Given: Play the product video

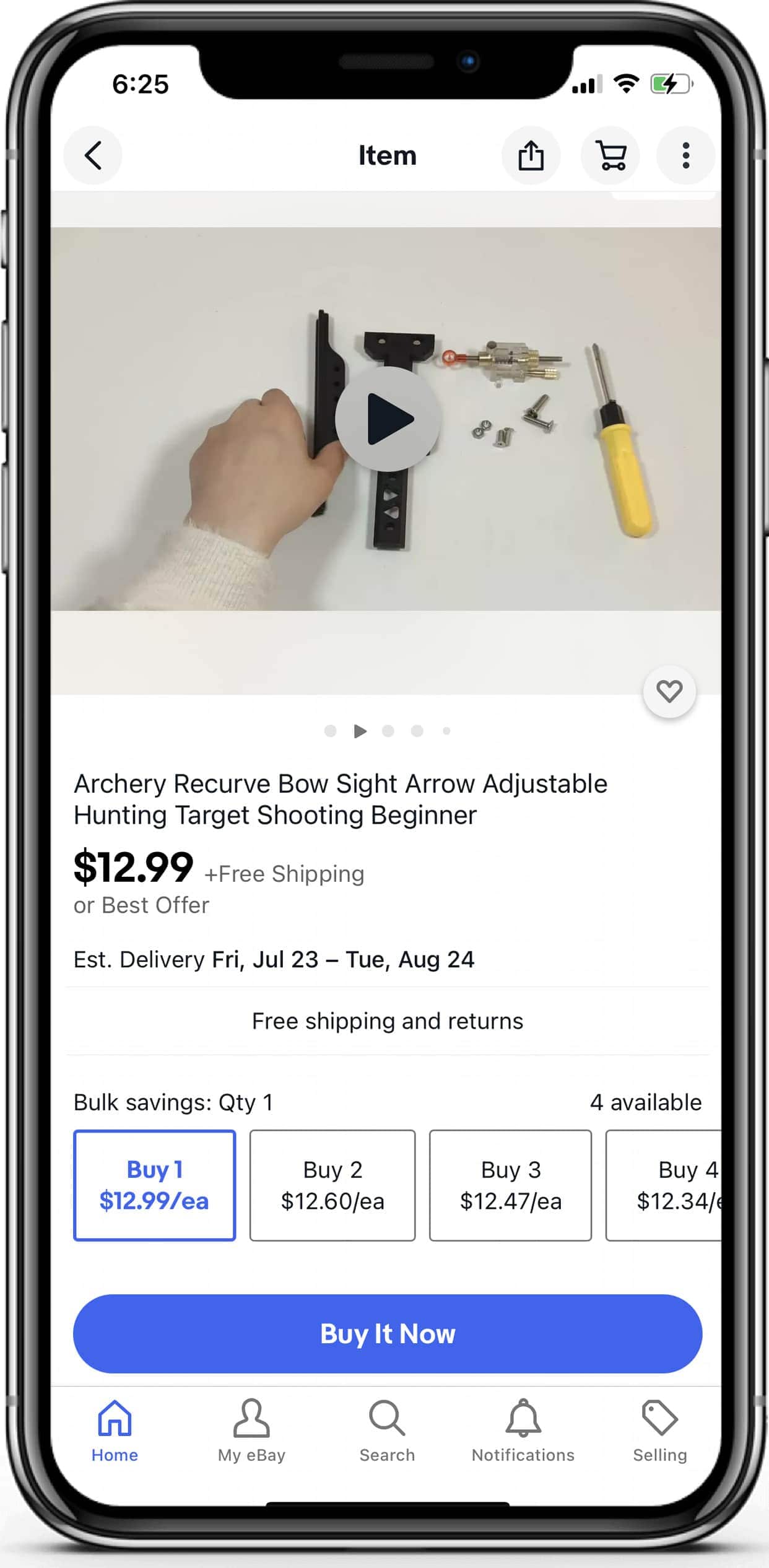Looking at the screenshot, I should (388, 419).
